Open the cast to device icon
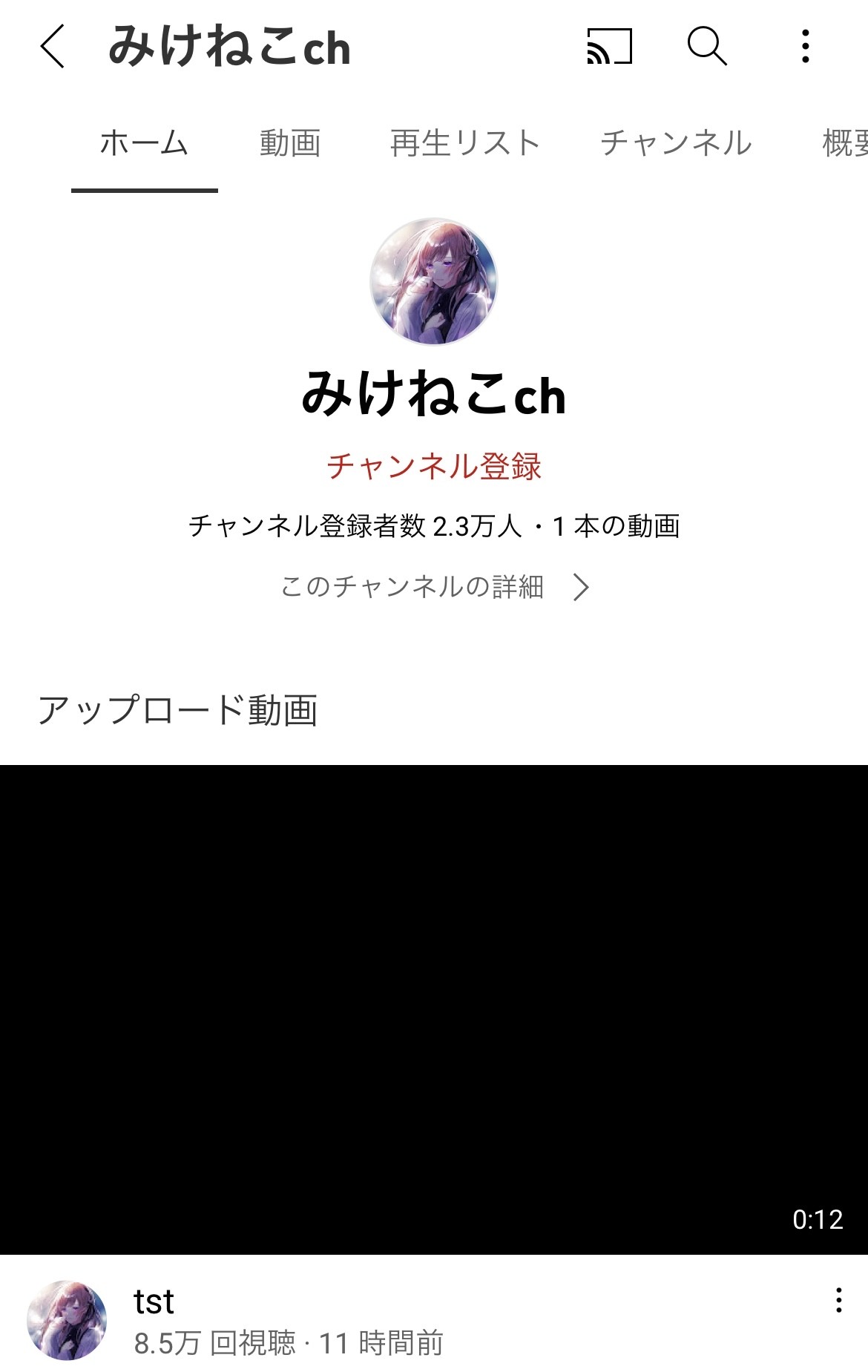Viewport: 868px width, 1372px height. coord(609,47)
